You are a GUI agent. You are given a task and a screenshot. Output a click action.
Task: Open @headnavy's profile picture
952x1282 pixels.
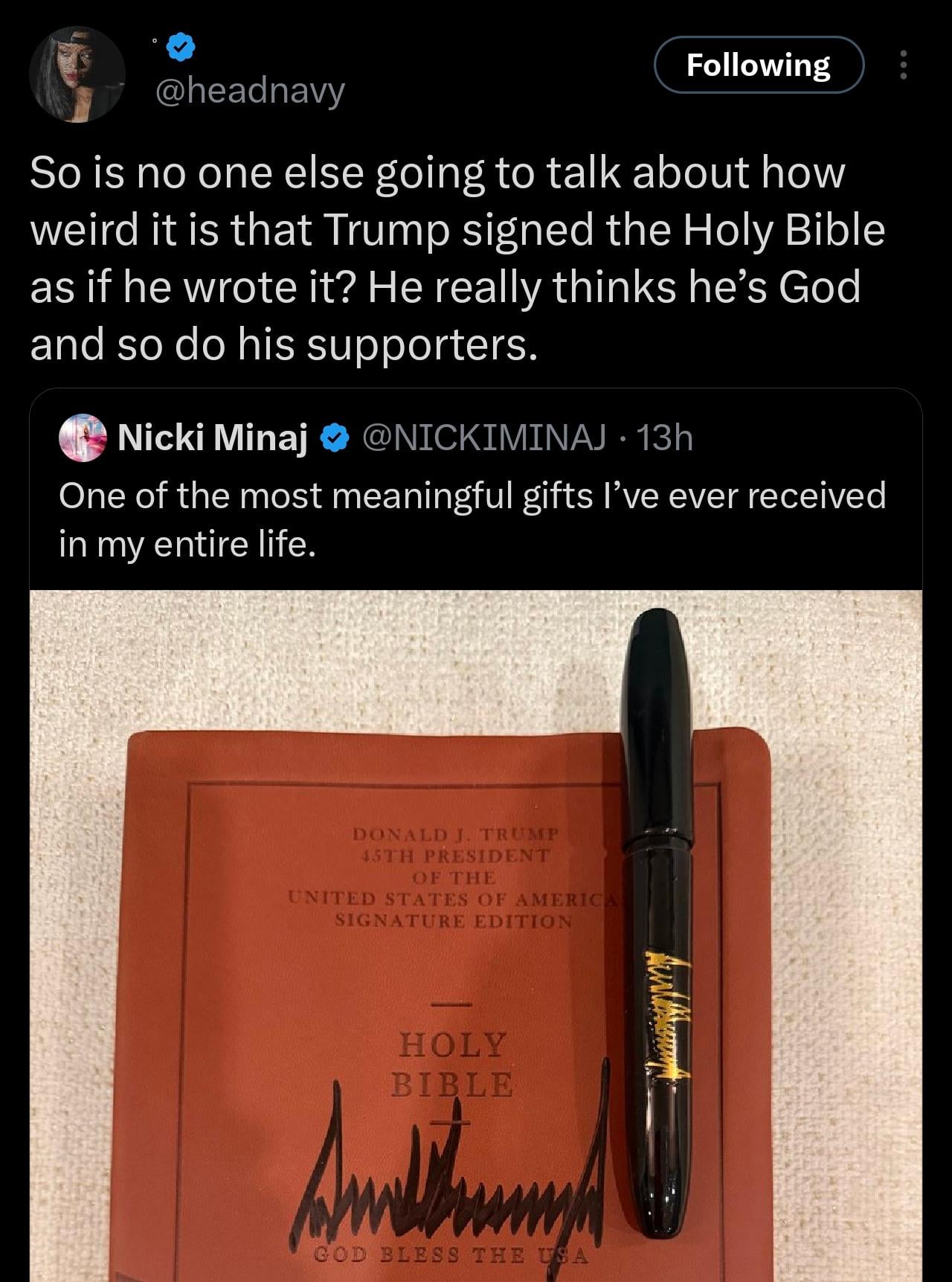tap(77, 74)
